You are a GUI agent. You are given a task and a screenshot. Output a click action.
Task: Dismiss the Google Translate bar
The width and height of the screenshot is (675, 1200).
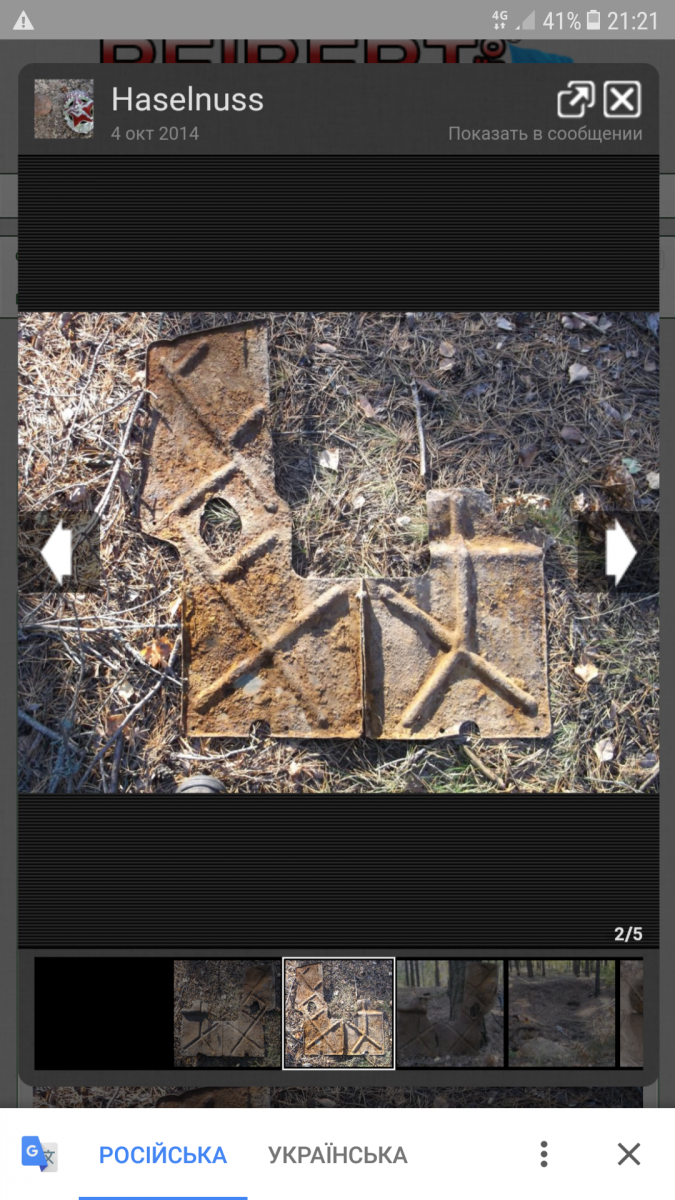pyautogui.click(x=629, y=1154)
